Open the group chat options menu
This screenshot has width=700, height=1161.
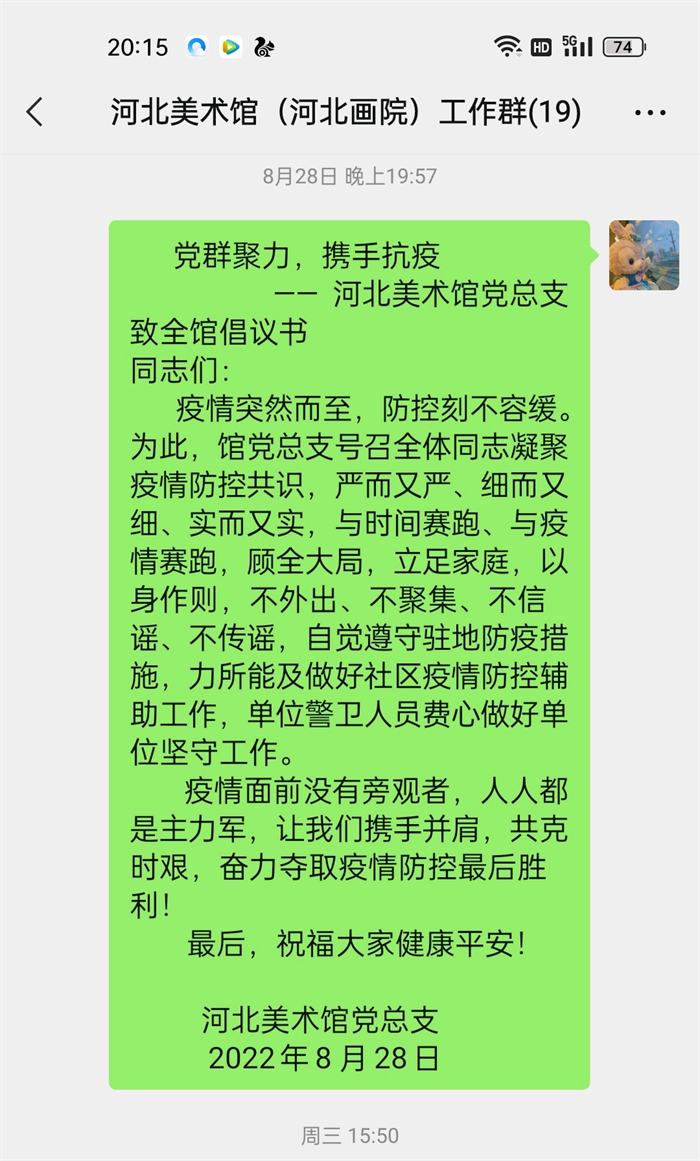point(650,113)
